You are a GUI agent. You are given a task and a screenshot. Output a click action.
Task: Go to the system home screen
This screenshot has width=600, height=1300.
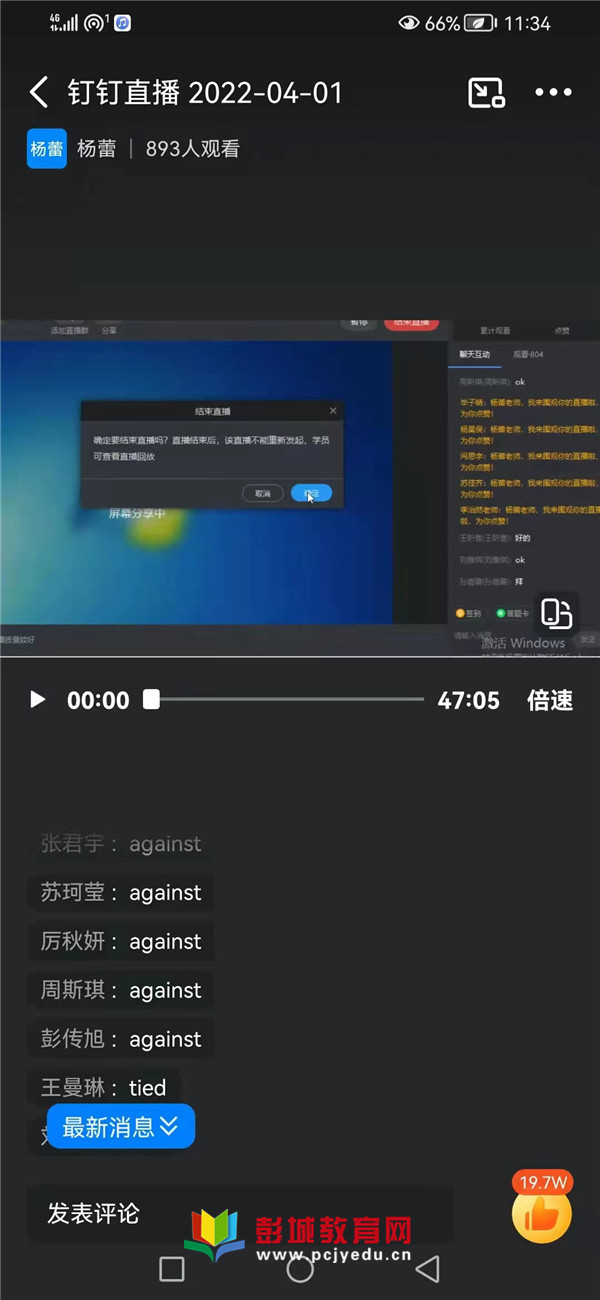point(300,1269)
